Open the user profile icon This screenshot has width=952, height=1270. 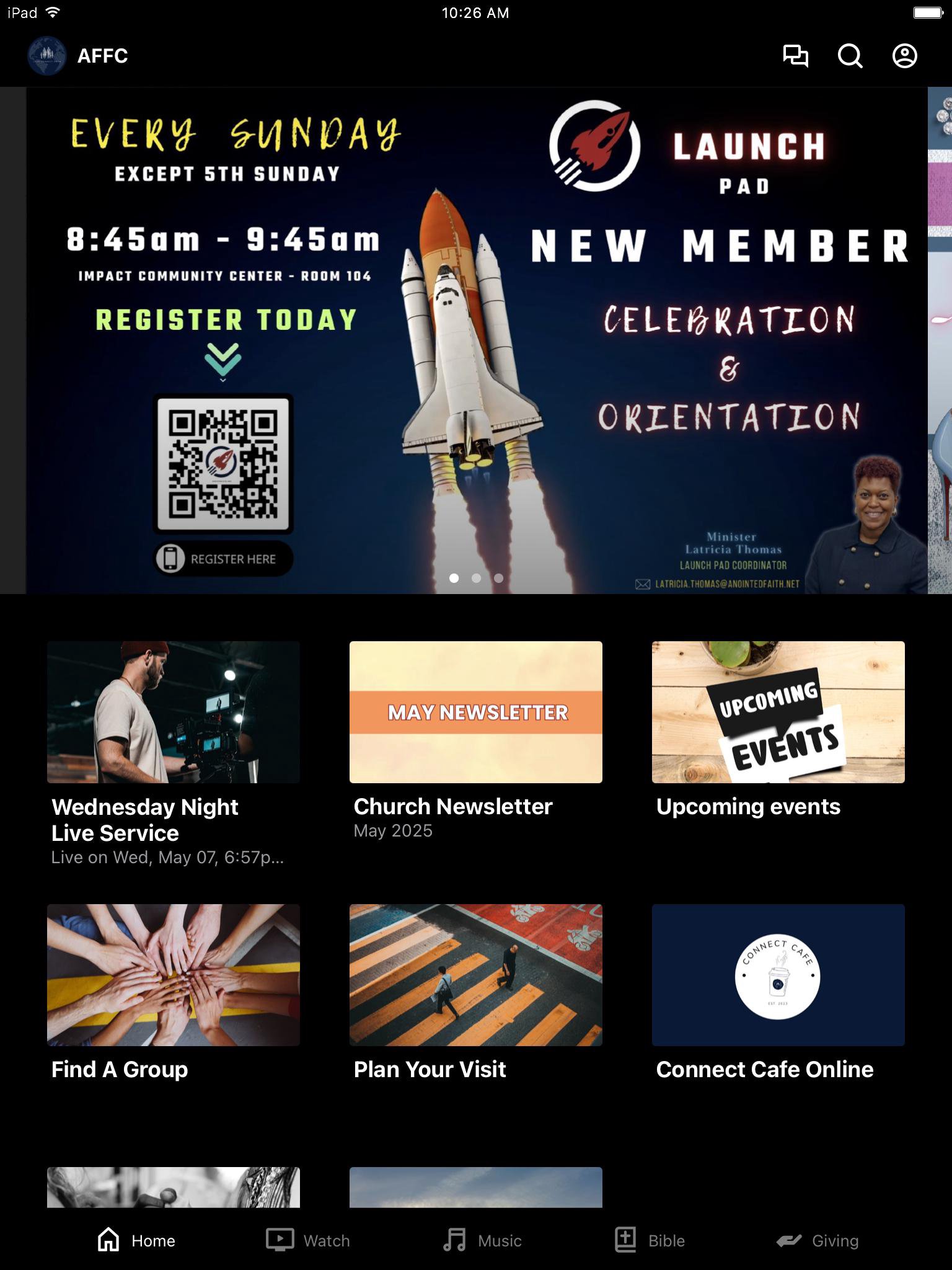904,56
